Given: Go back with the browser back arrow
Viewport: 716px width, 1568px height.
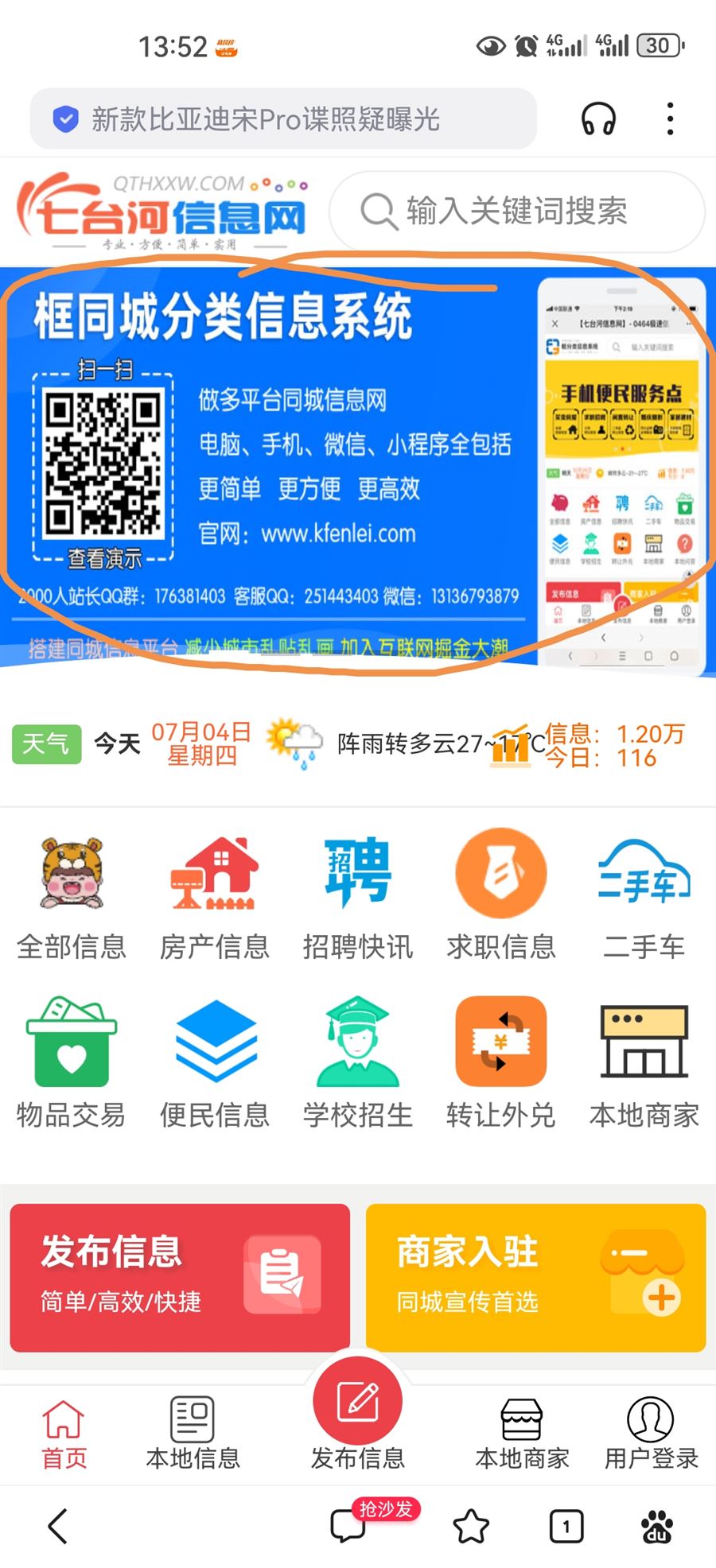Looking at the screenshot, I should point(57,1526).
